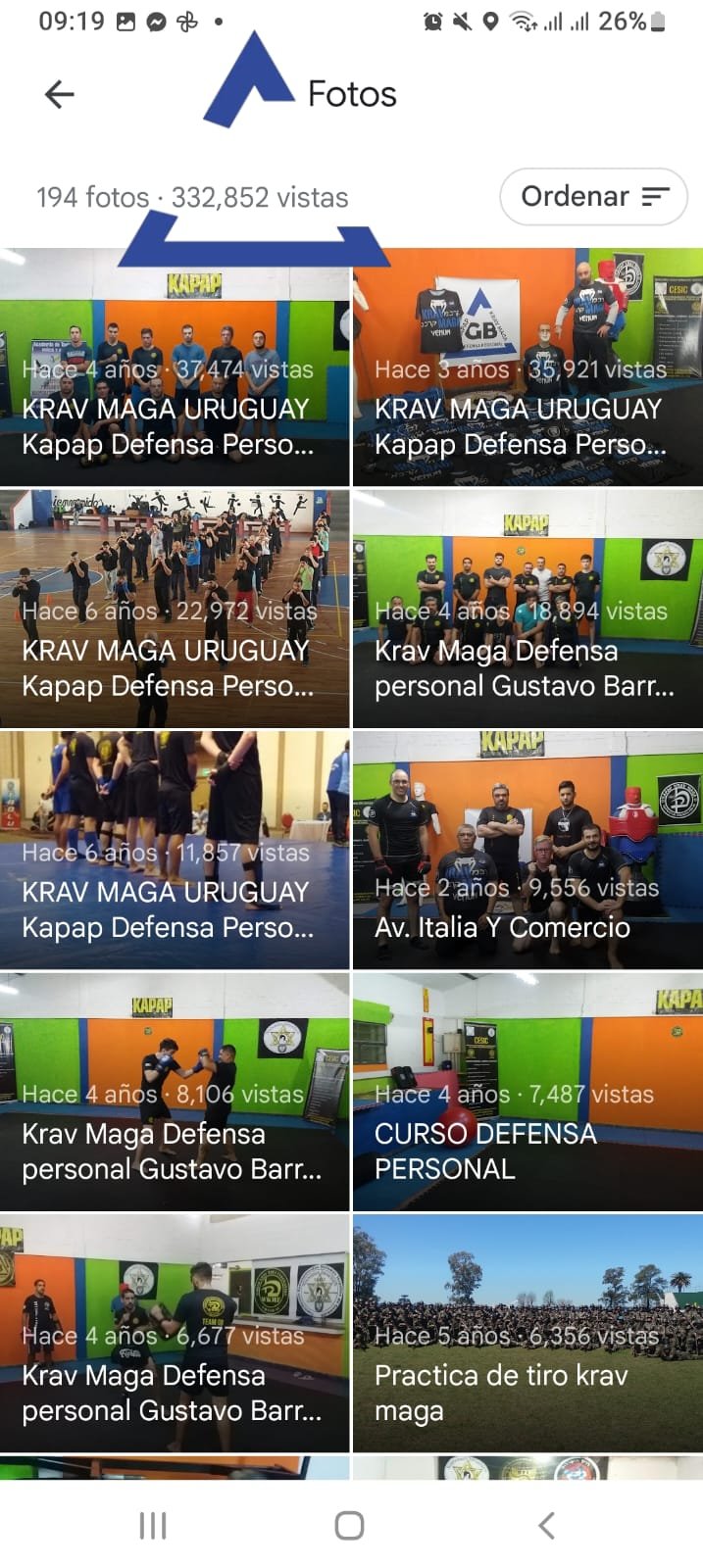Viewport: 703px width, 1568px height.
Task: Open the CURSO DEFENSA PERSONAL photo
Action: point(527,1091)
